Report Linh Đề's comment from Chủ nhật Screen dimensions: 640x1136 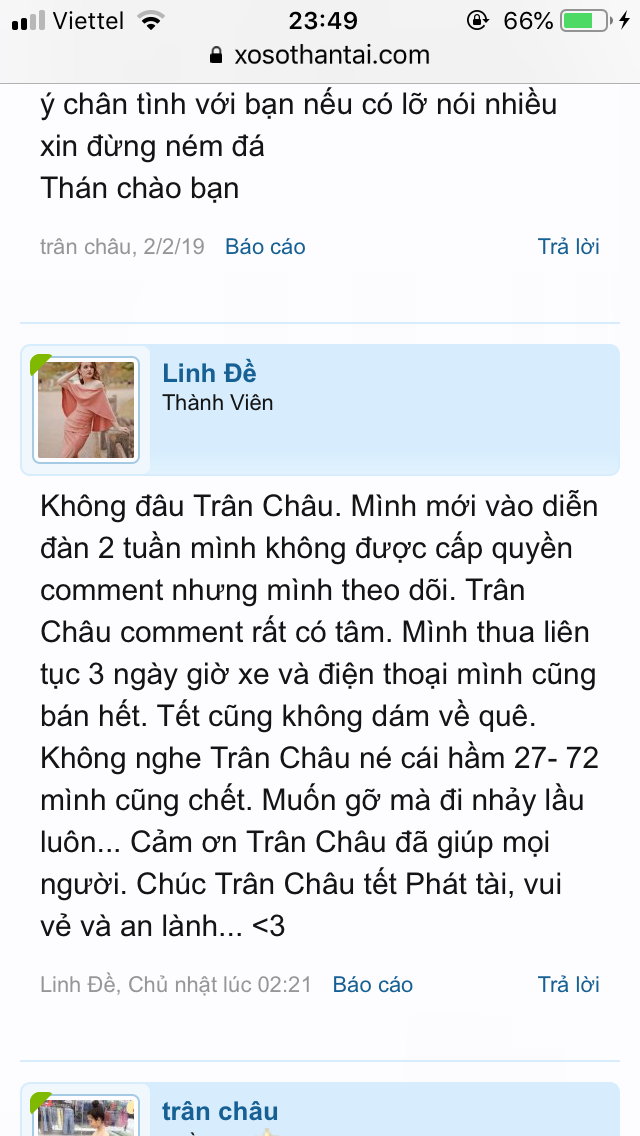point(373,985)
